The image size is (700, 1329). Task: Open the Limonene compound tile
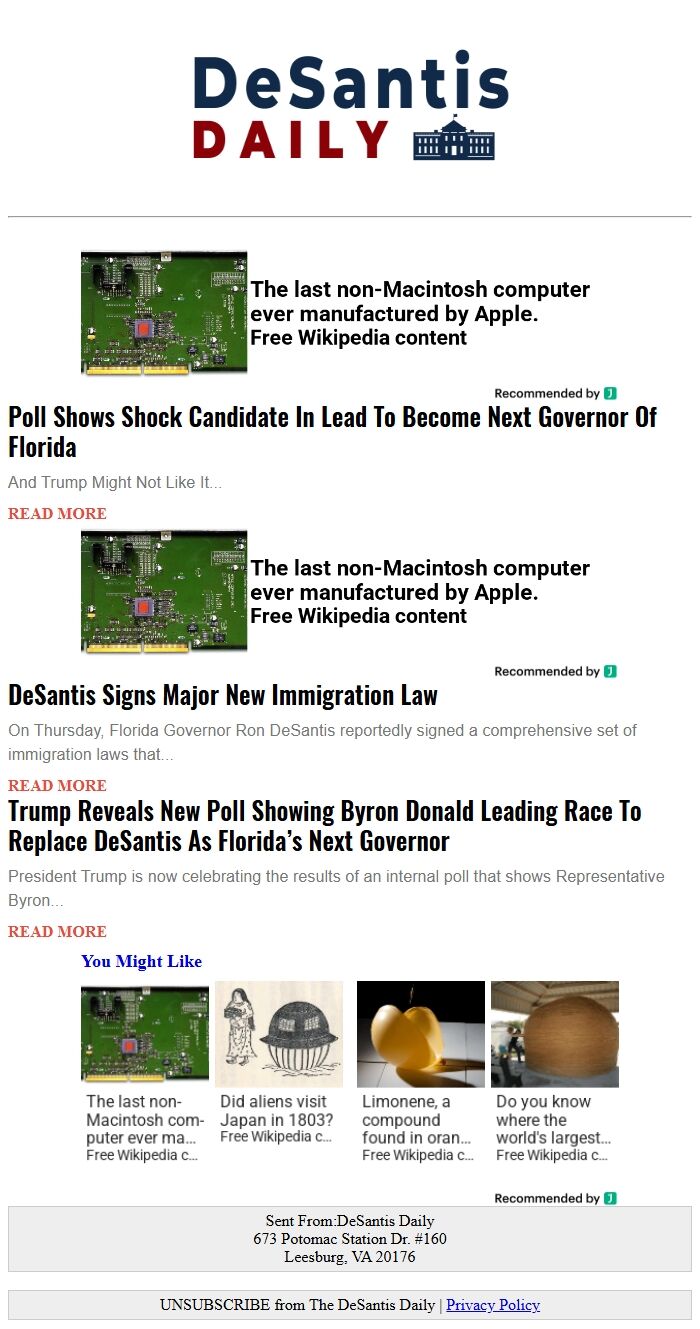pos(420,1072)
